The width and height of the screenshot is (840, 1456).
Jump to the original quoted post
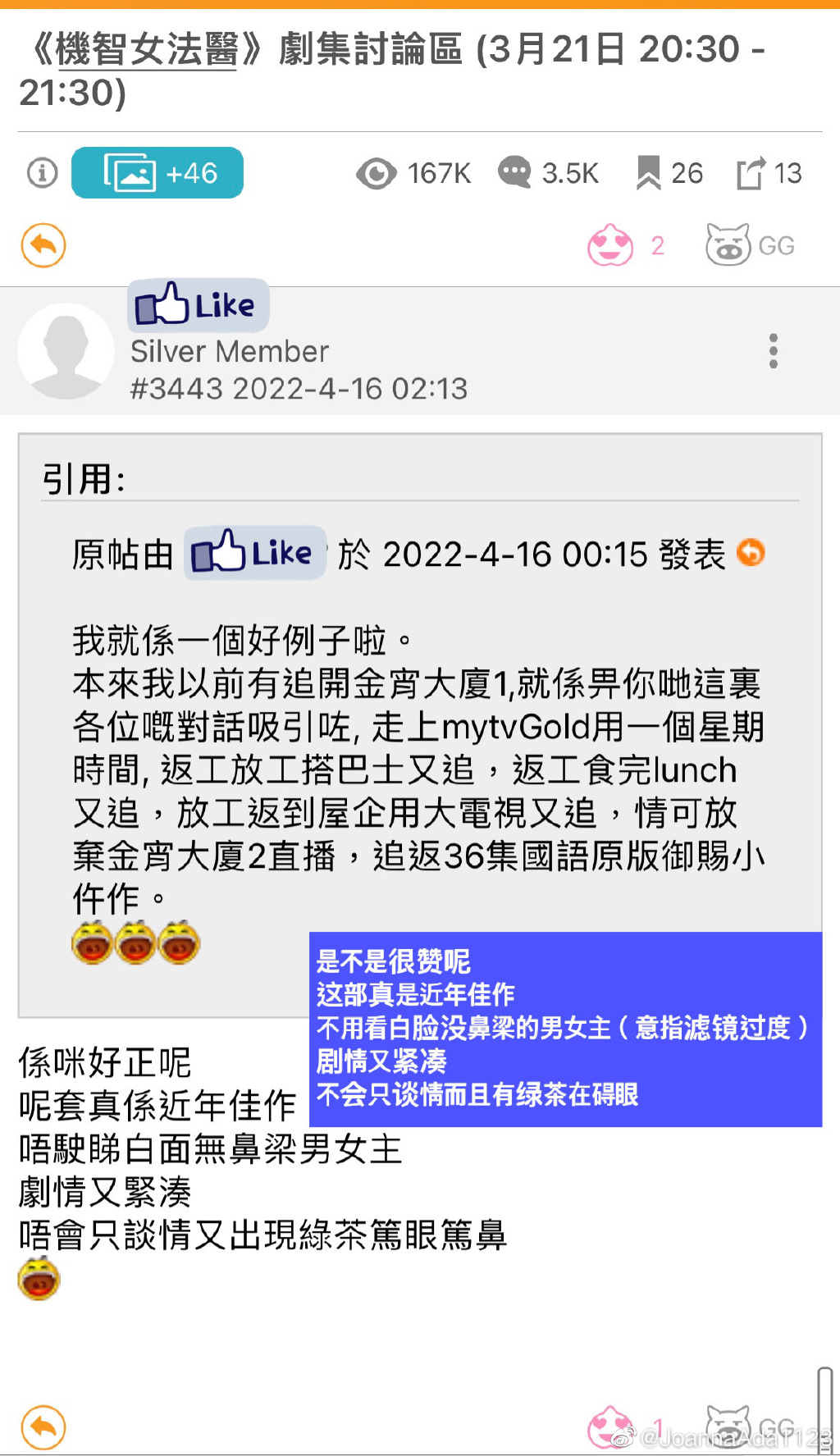pos(750,553)
